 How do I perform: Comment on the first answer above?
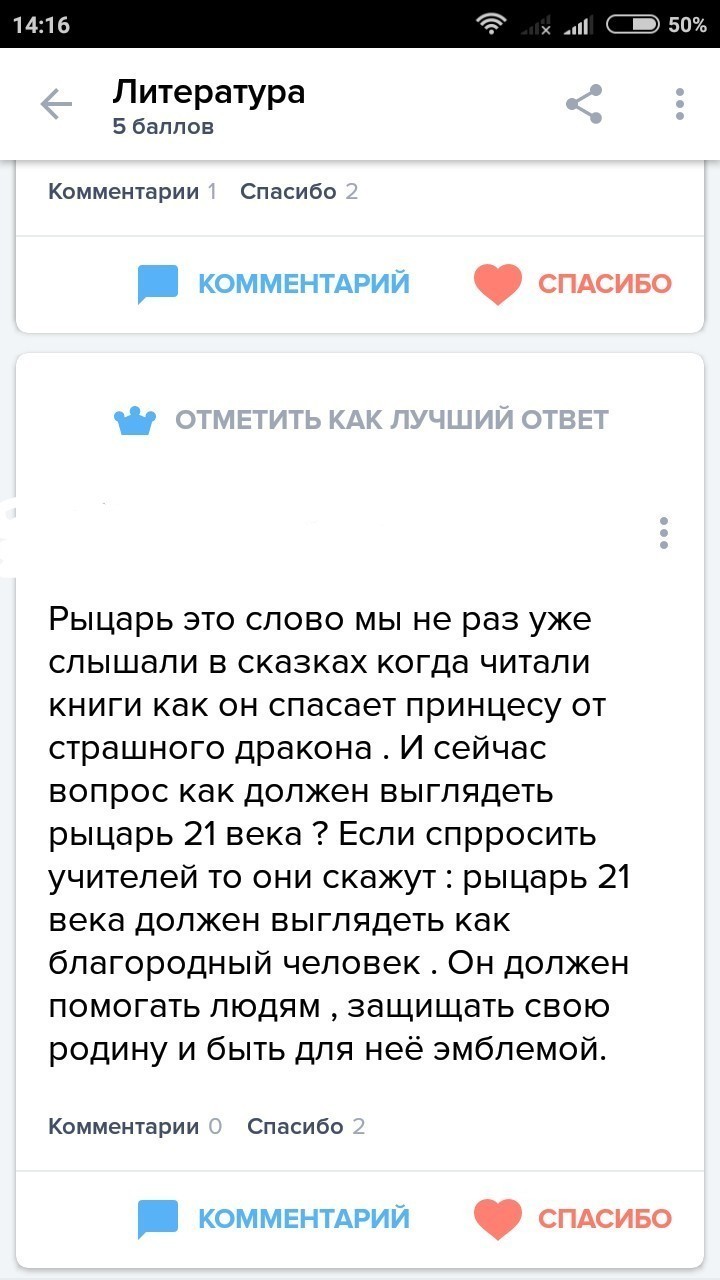(274, 283)
